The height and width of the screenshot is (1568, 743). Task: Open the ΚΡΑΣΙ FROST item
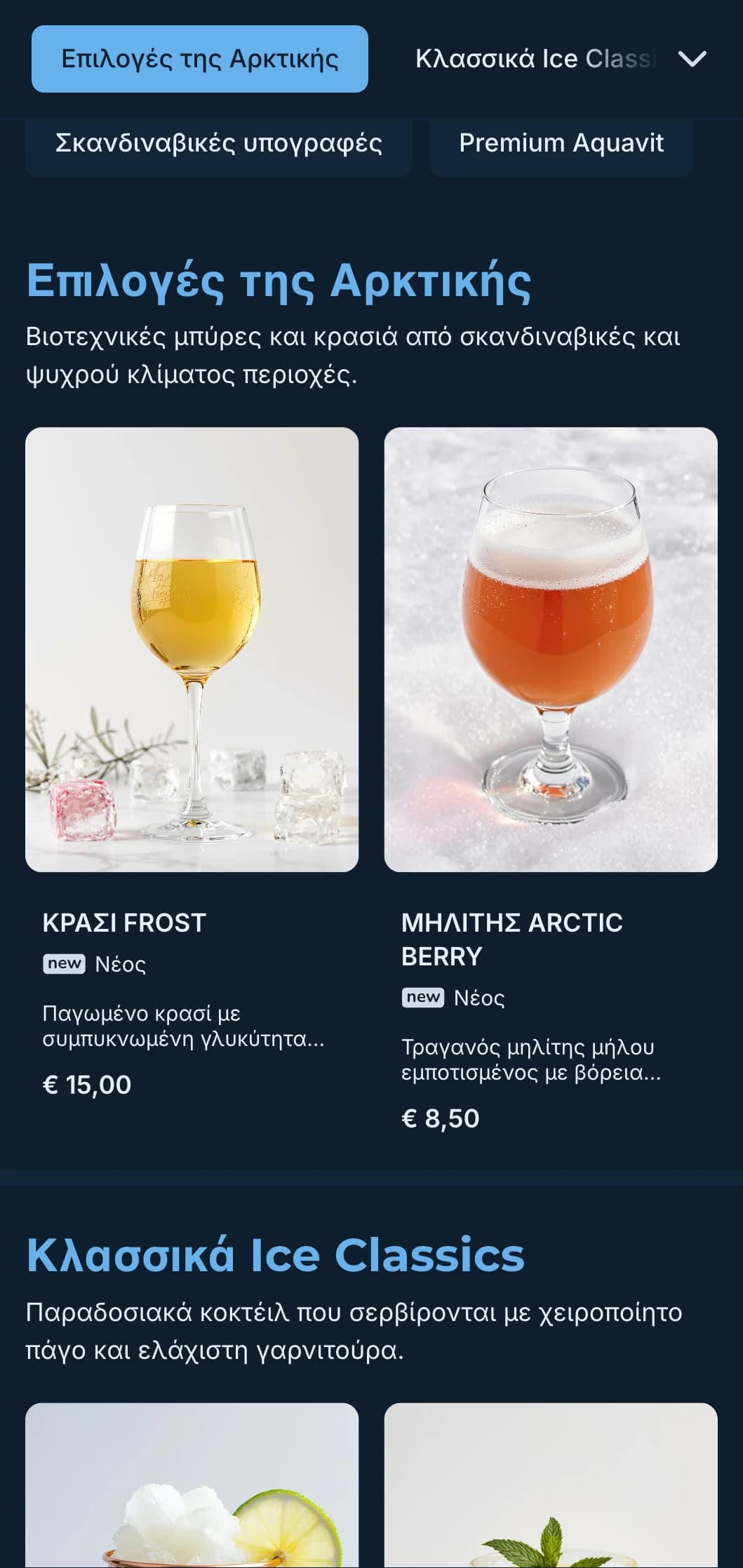[x=192, y=765]
